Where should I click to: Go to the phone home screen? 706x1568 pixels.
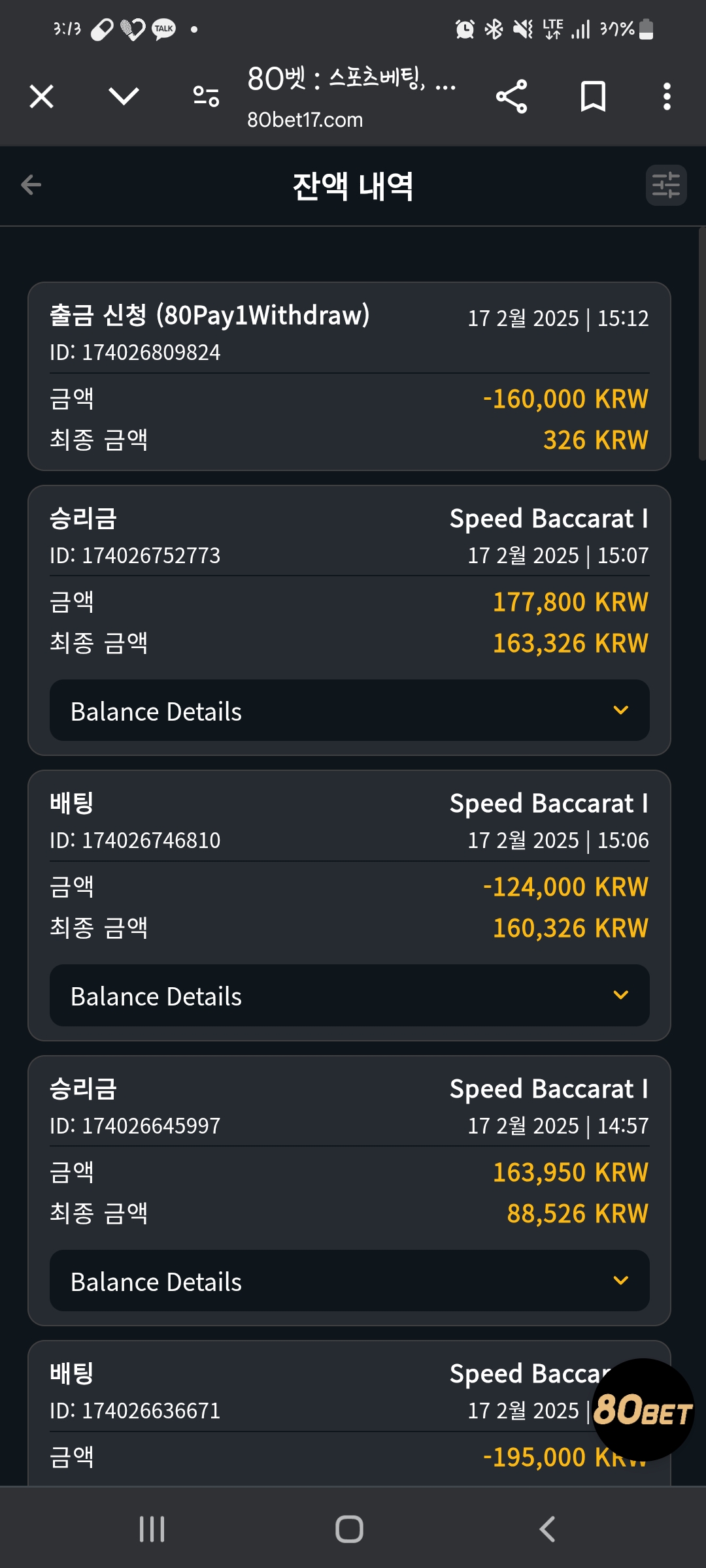pos(349,1529)
